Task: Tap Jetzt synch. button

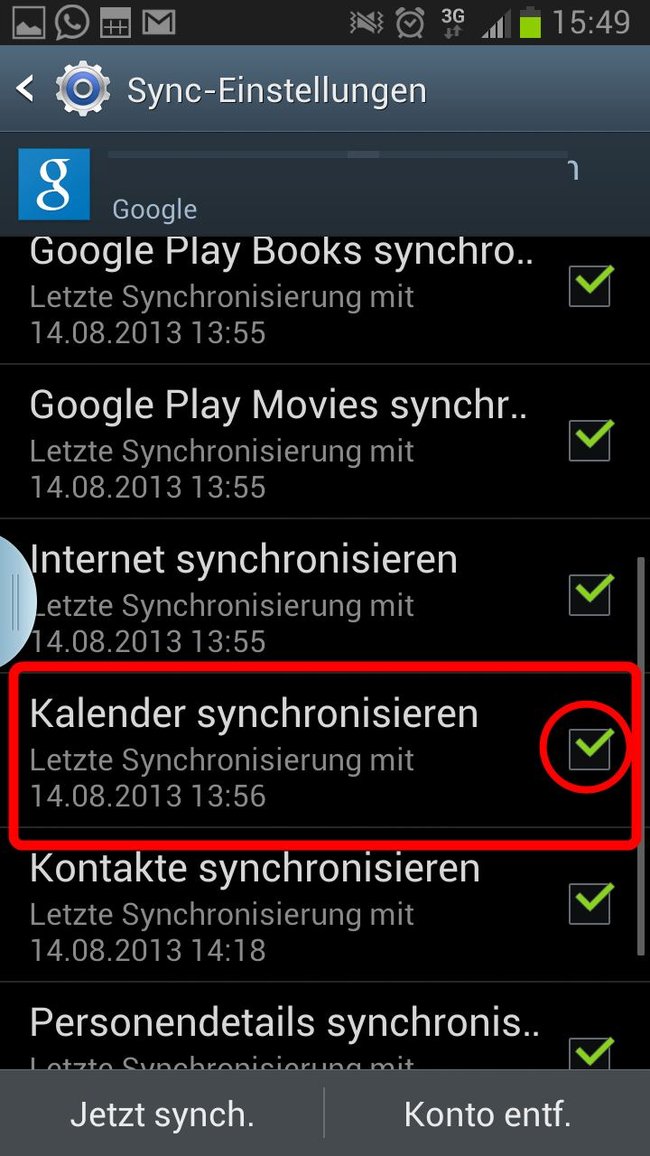Action: point(162,1114)
